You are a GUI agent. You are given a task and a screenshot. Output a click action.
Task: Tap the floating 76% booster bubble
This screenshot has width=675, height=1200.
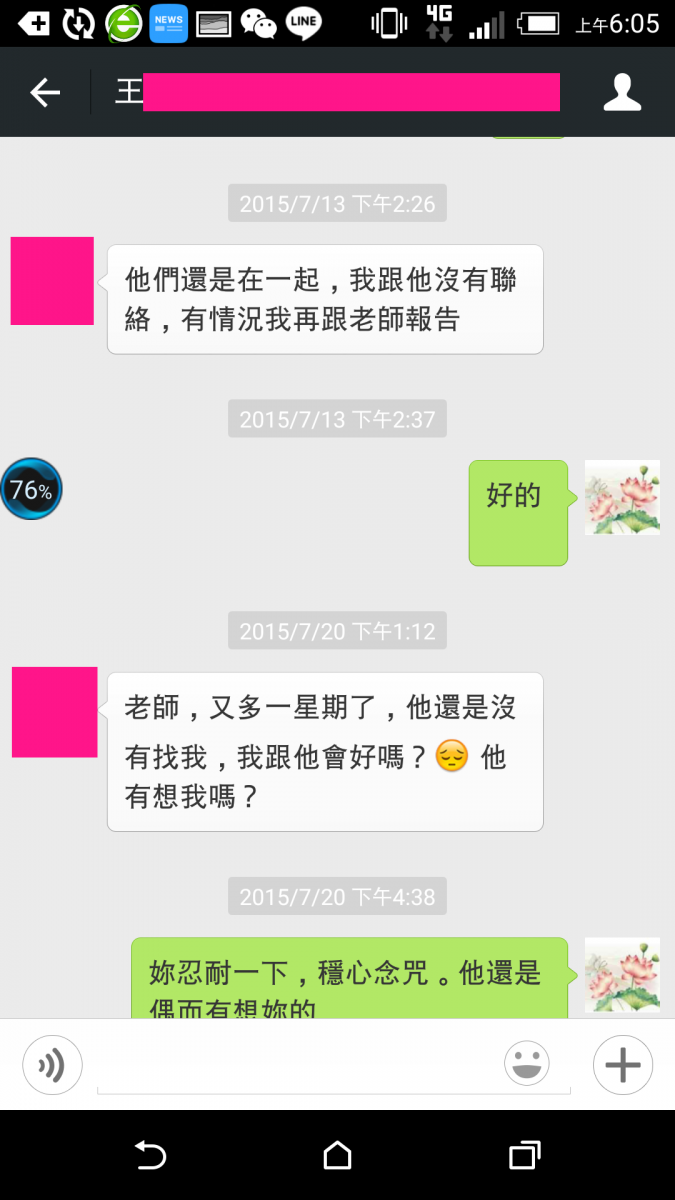(x=31, y=489)
